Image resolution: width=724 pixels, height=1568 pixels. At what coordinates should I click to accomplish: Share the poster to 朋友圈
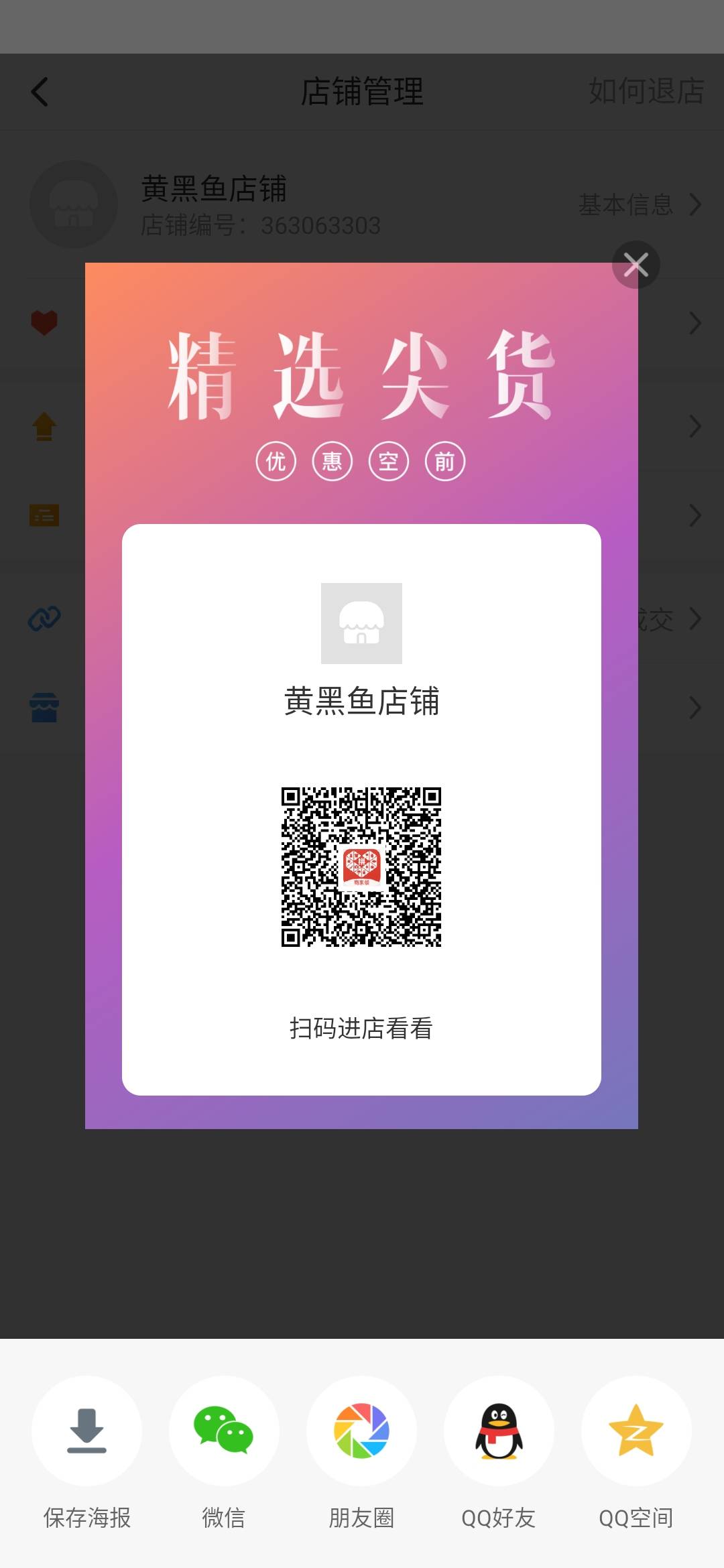click(361, 1431)
